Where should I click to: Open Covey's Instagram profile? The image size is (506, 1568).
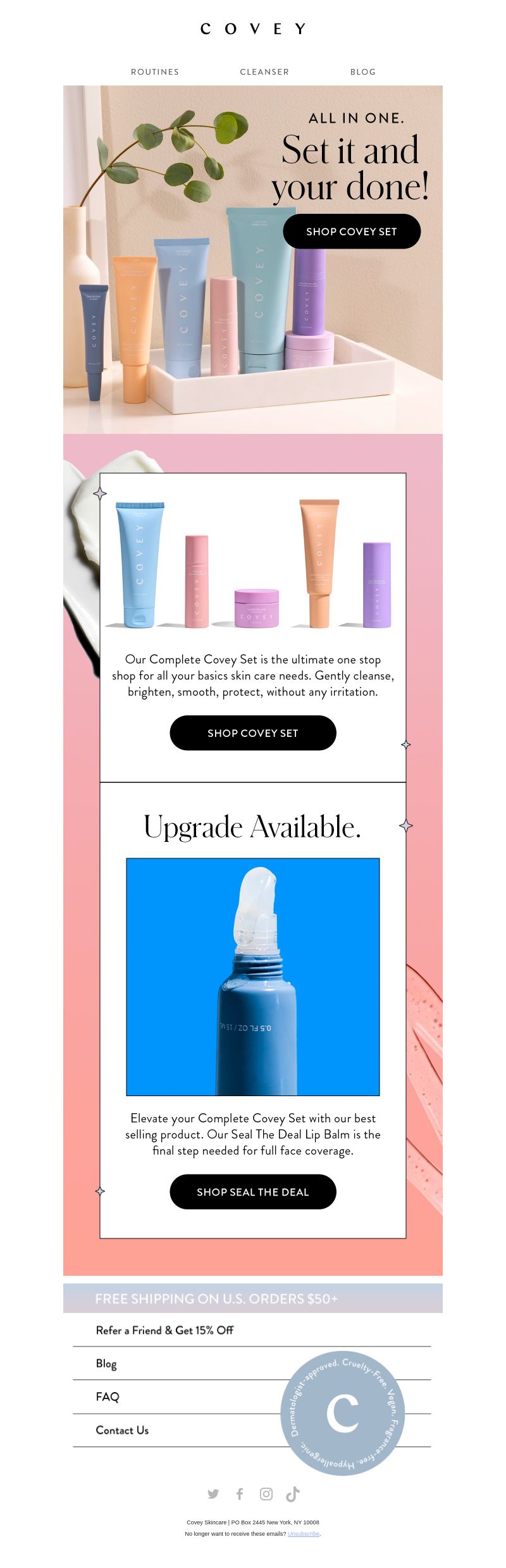(x=266, y=1494)
